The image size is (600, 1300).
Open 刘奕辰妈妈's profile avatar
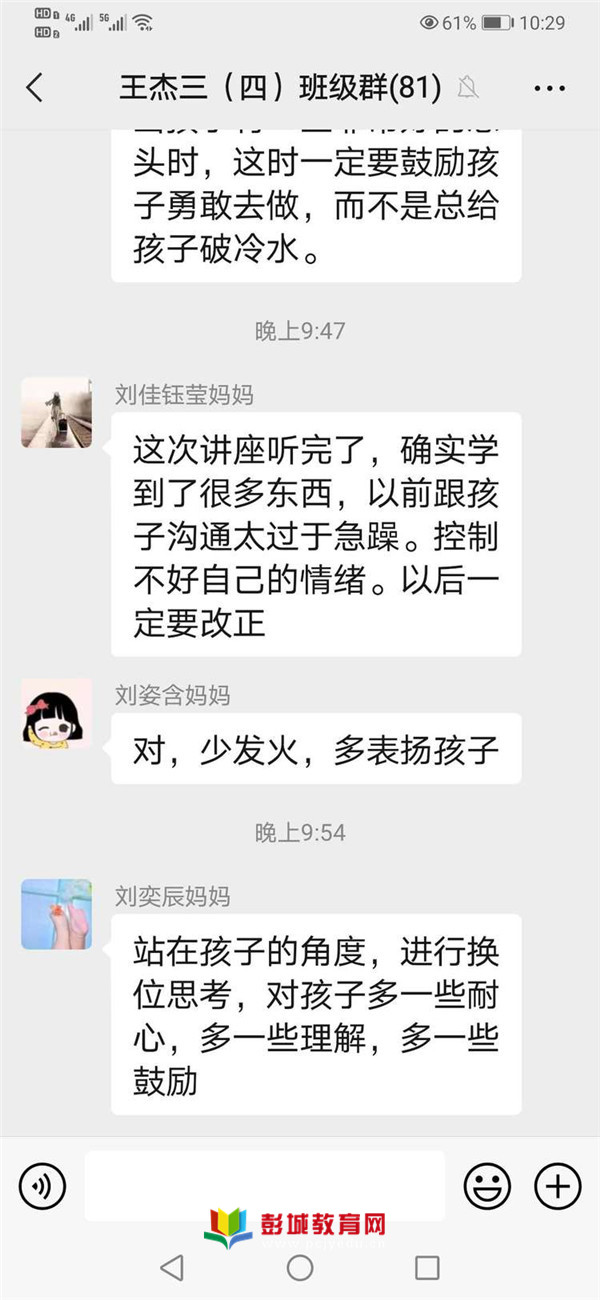pos(56,914)
